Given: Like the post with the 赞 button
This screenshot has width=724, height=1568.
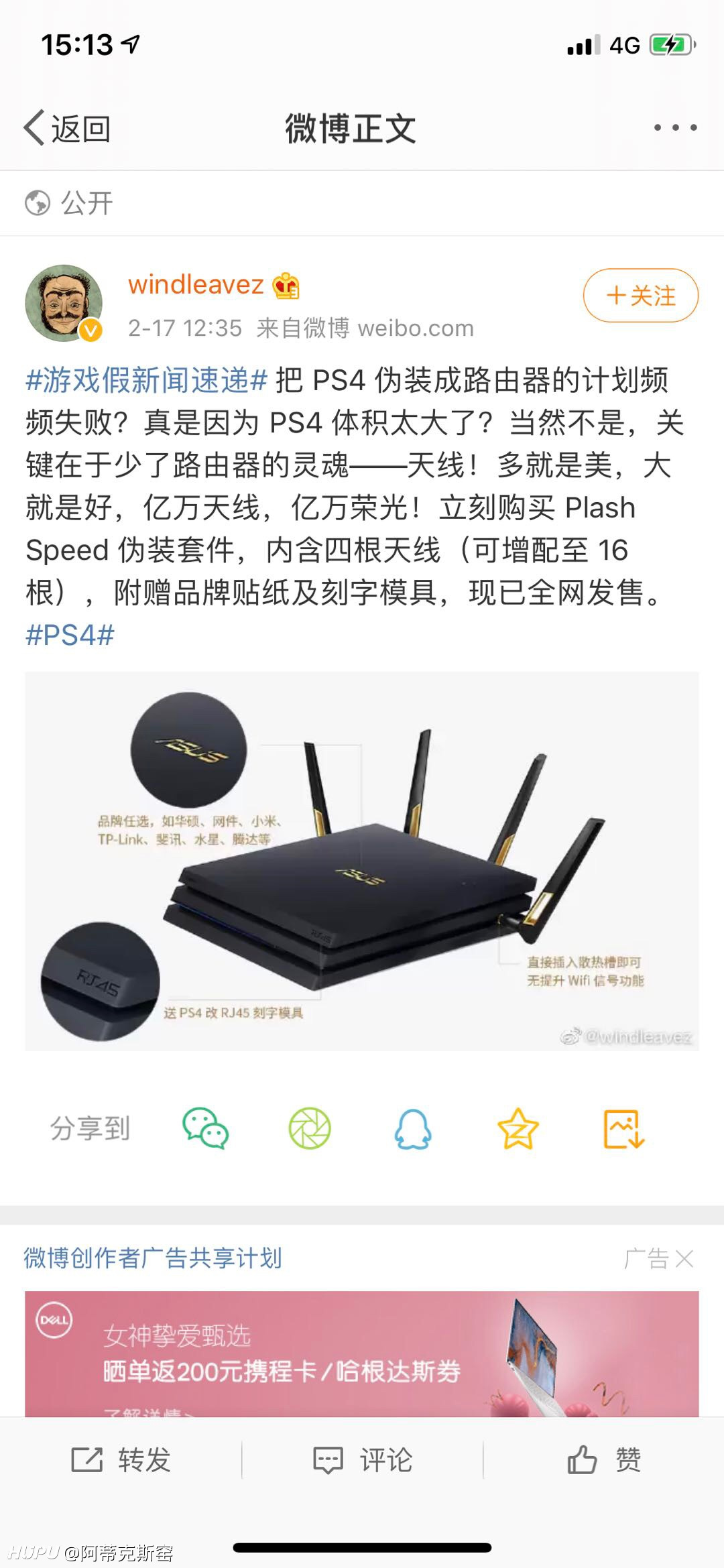Looking at the screenshot, I should (x=604, y=1459).
